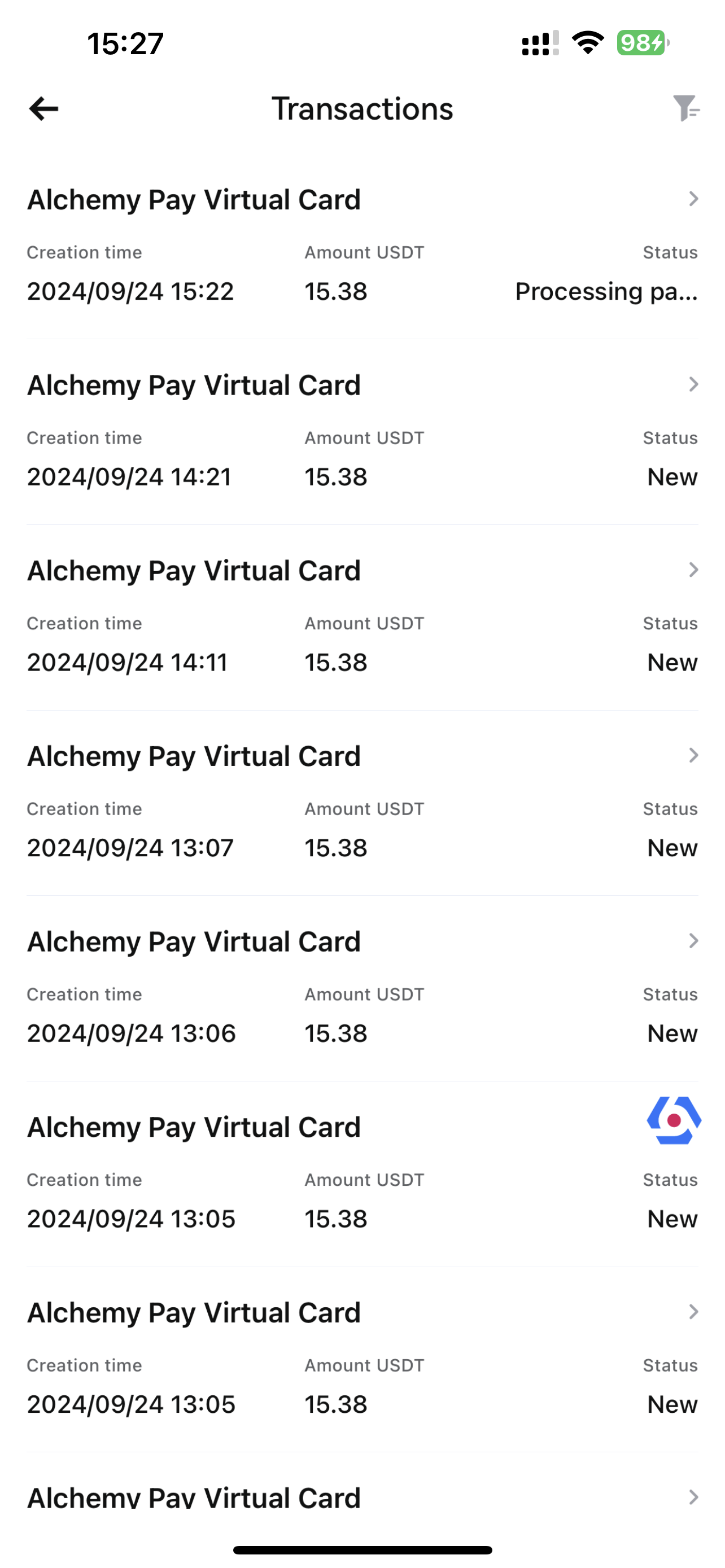
Task: Go back using the arrow
Action: (44, 109)
